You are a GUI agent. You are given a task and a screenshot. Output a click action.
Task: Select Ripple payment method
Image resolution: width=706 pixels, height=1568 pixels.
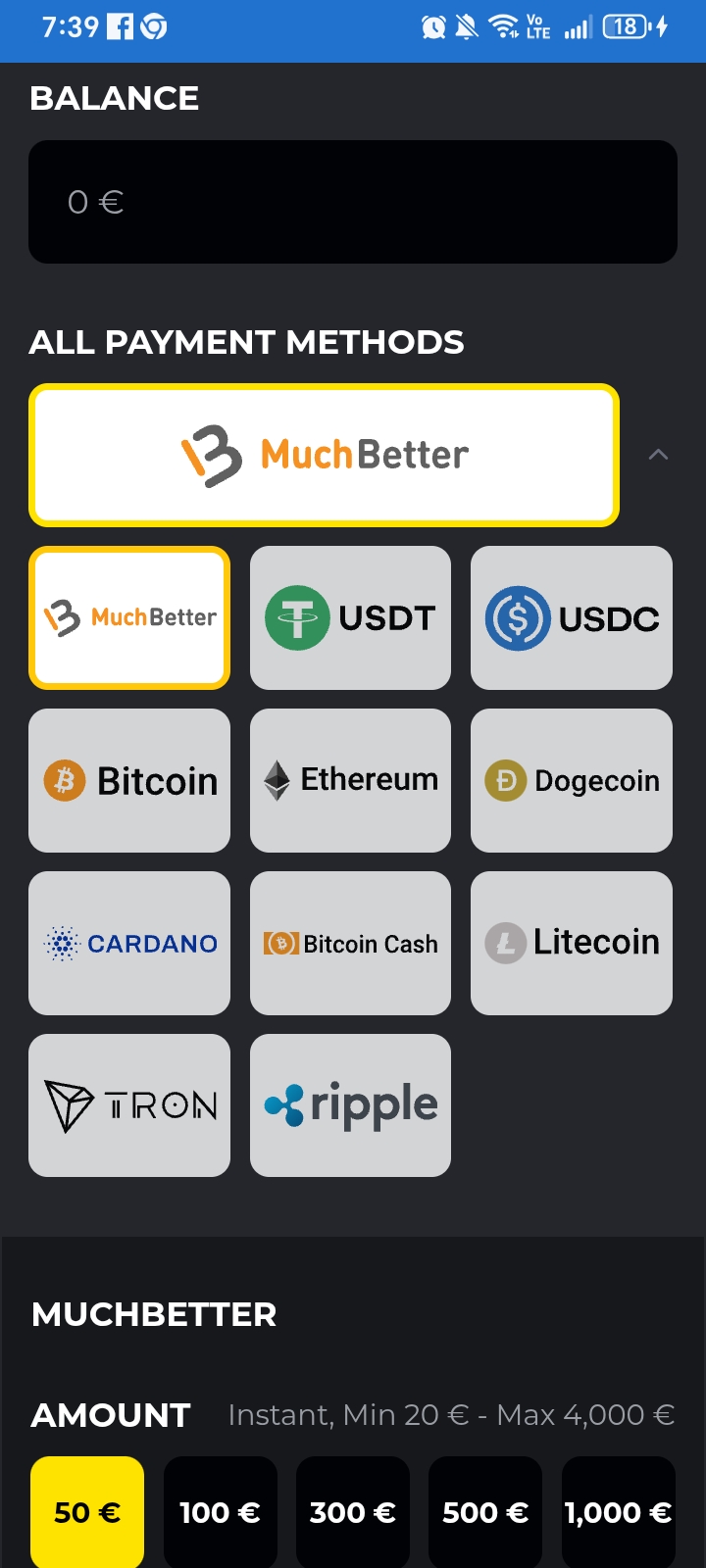click(350, 1105)
